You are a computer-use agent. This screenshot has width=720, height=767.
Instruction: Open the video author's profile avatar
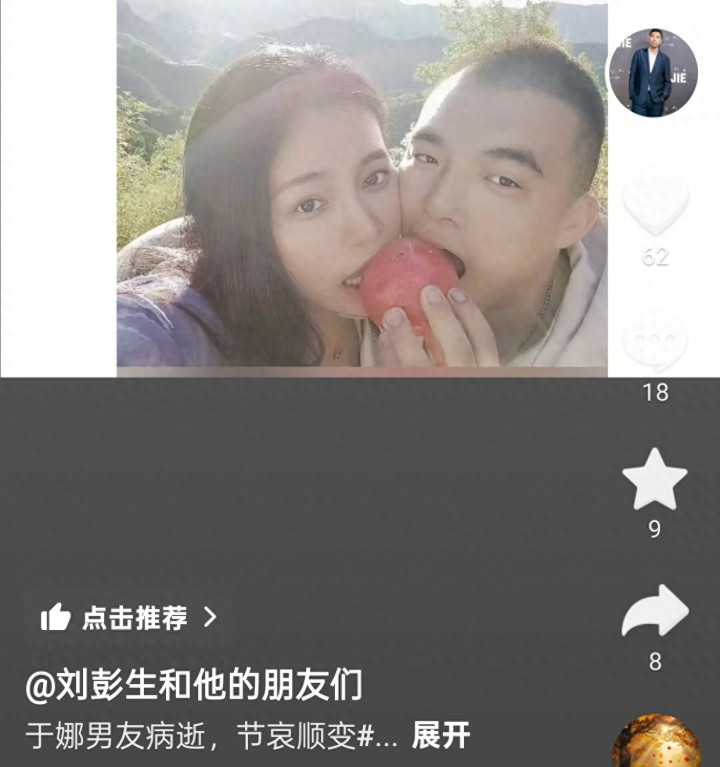[653, 73]
